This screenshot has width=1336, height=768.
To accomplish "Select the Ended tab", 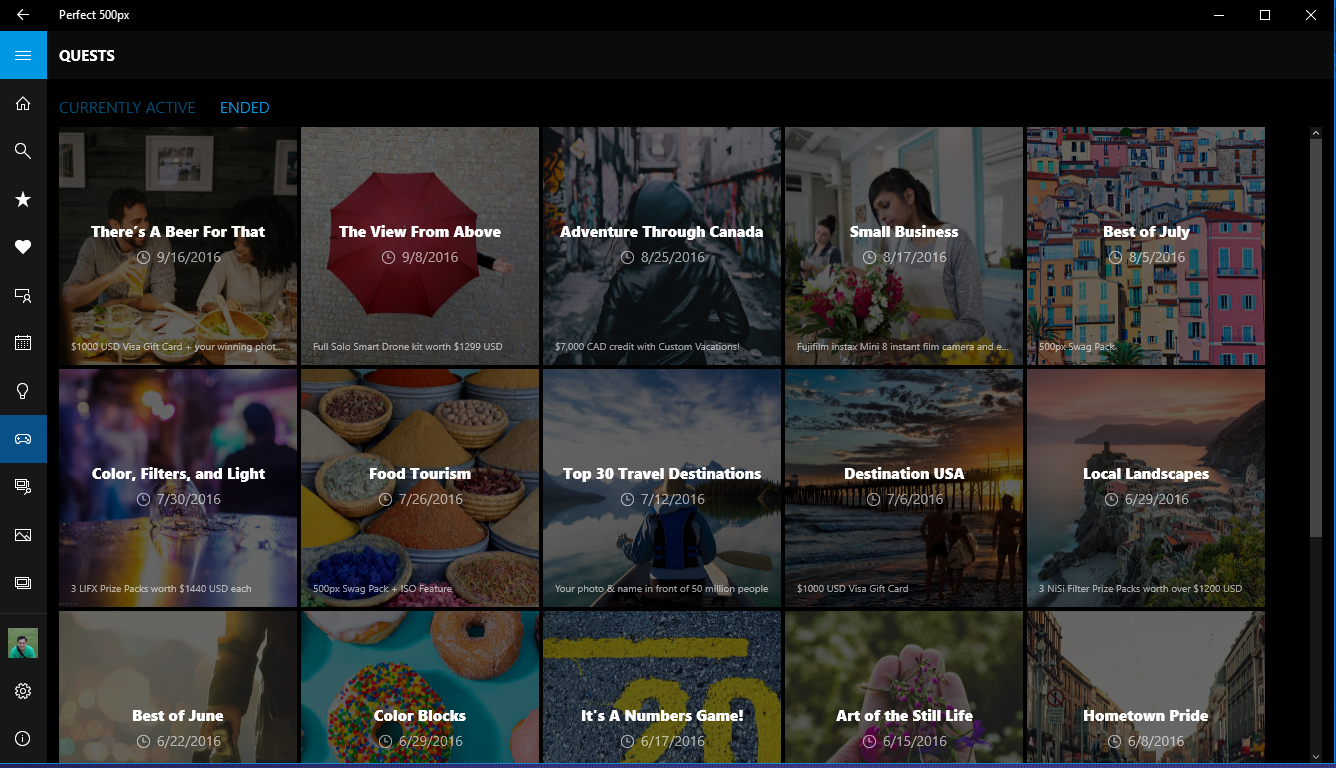I will coord(245,108).
